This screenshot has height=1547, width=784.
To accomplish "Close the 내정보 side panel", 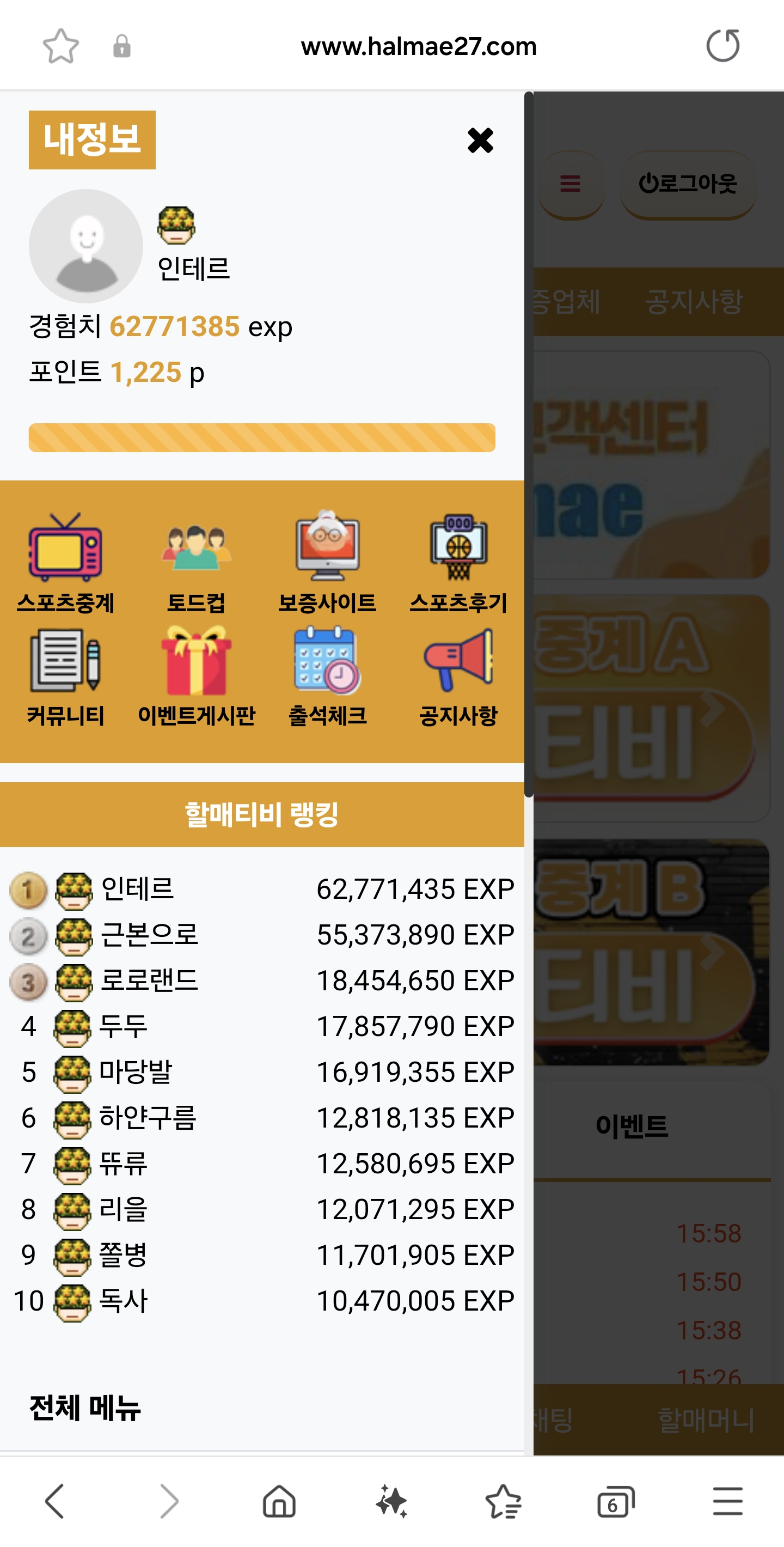I will point(480,141).
